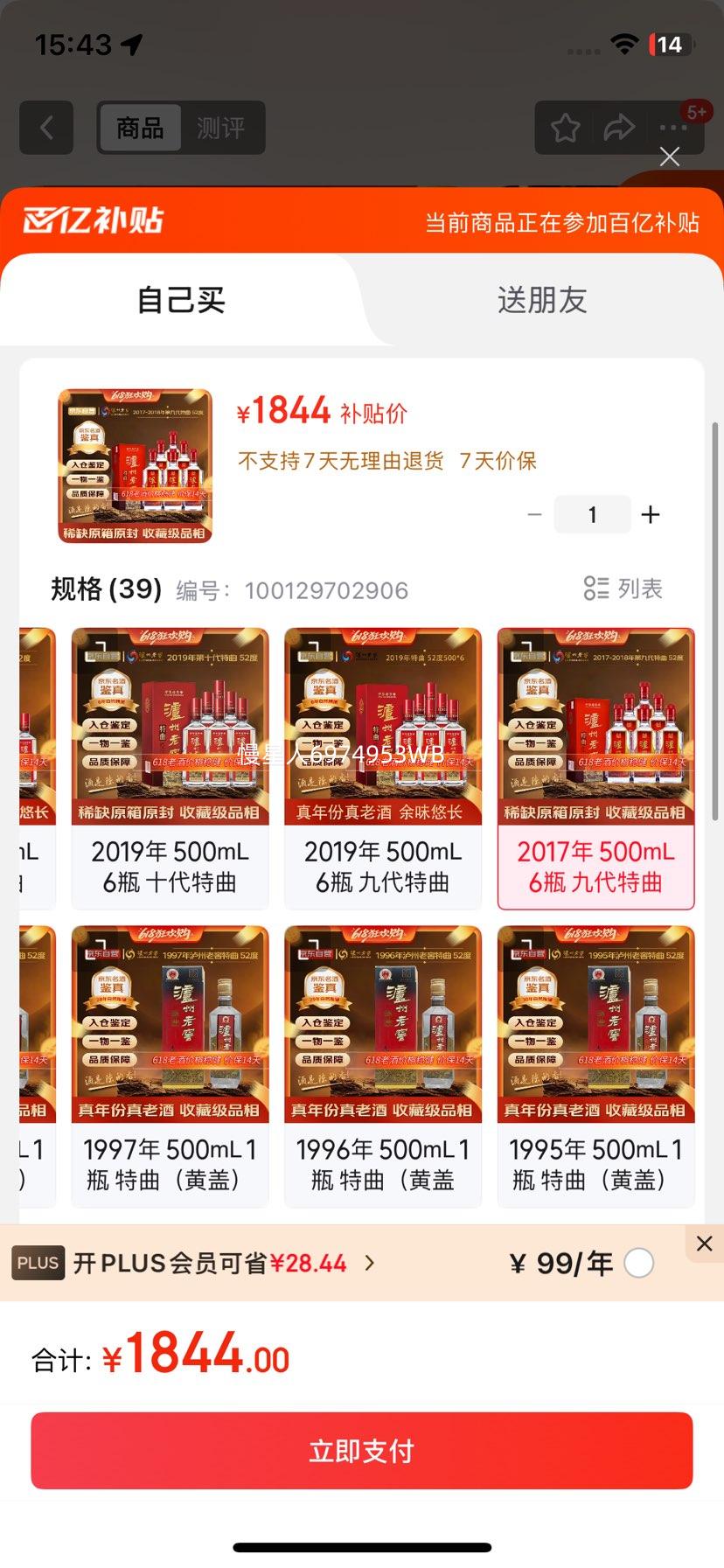Enable the ¥99/年 PLUS membership radio circle
Screen dimensions: 724x1568
click(x=640, y=1263)
